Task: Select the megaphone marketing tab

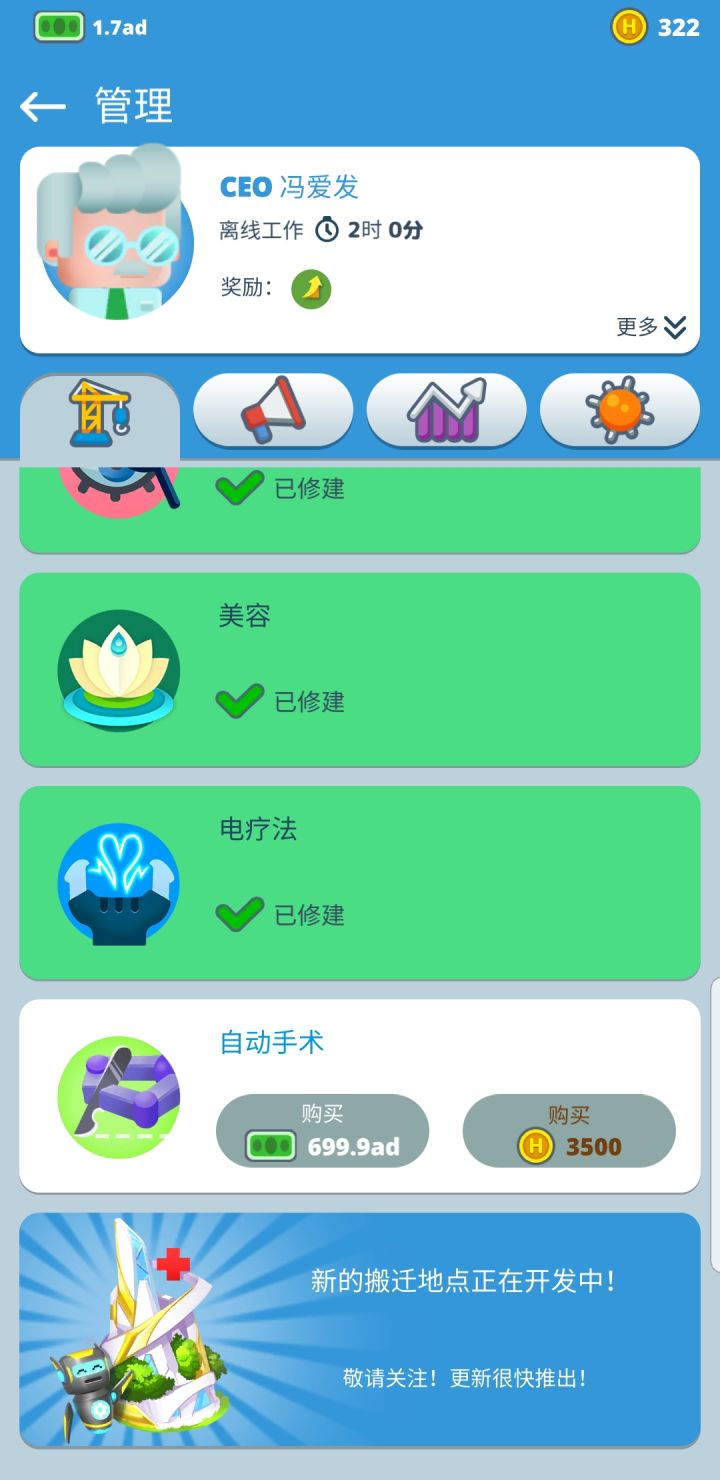Action: point(273,411)
